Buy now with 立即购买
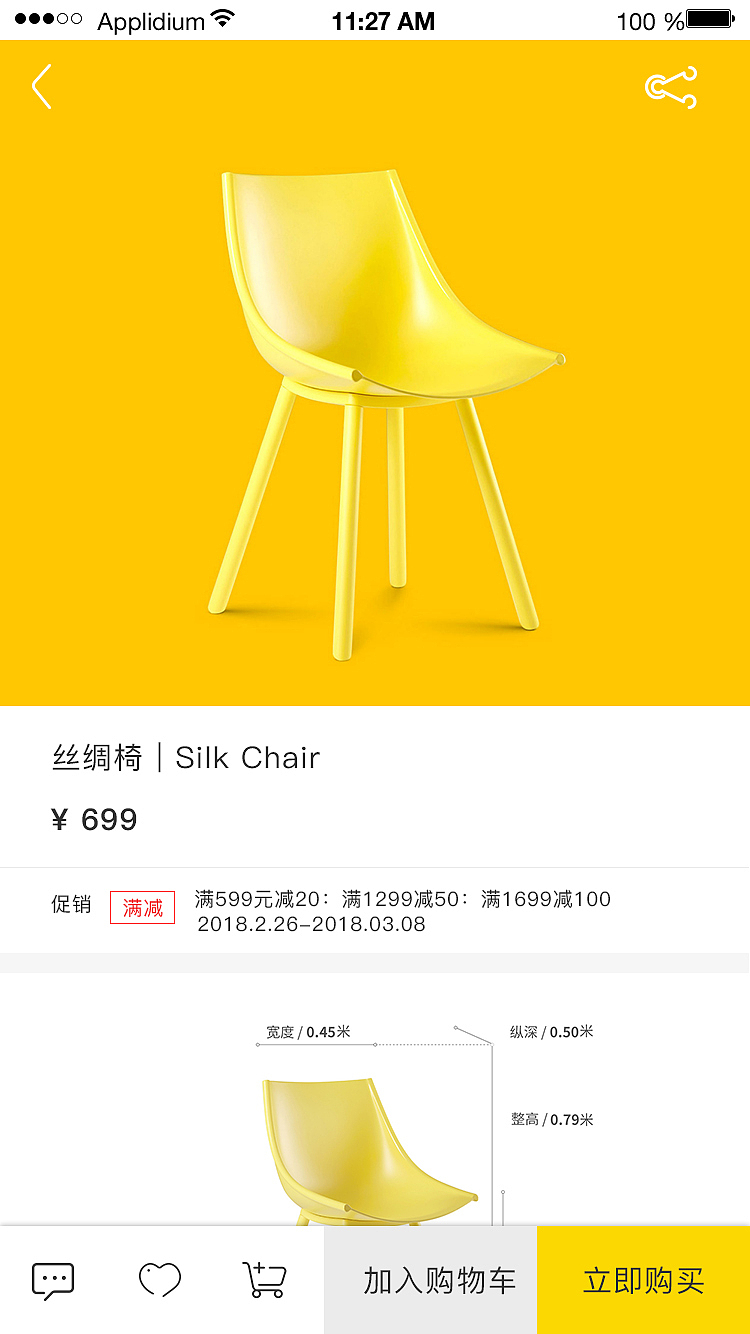The height and width of the screenshot is (1334, 750). pos(644,1280)
